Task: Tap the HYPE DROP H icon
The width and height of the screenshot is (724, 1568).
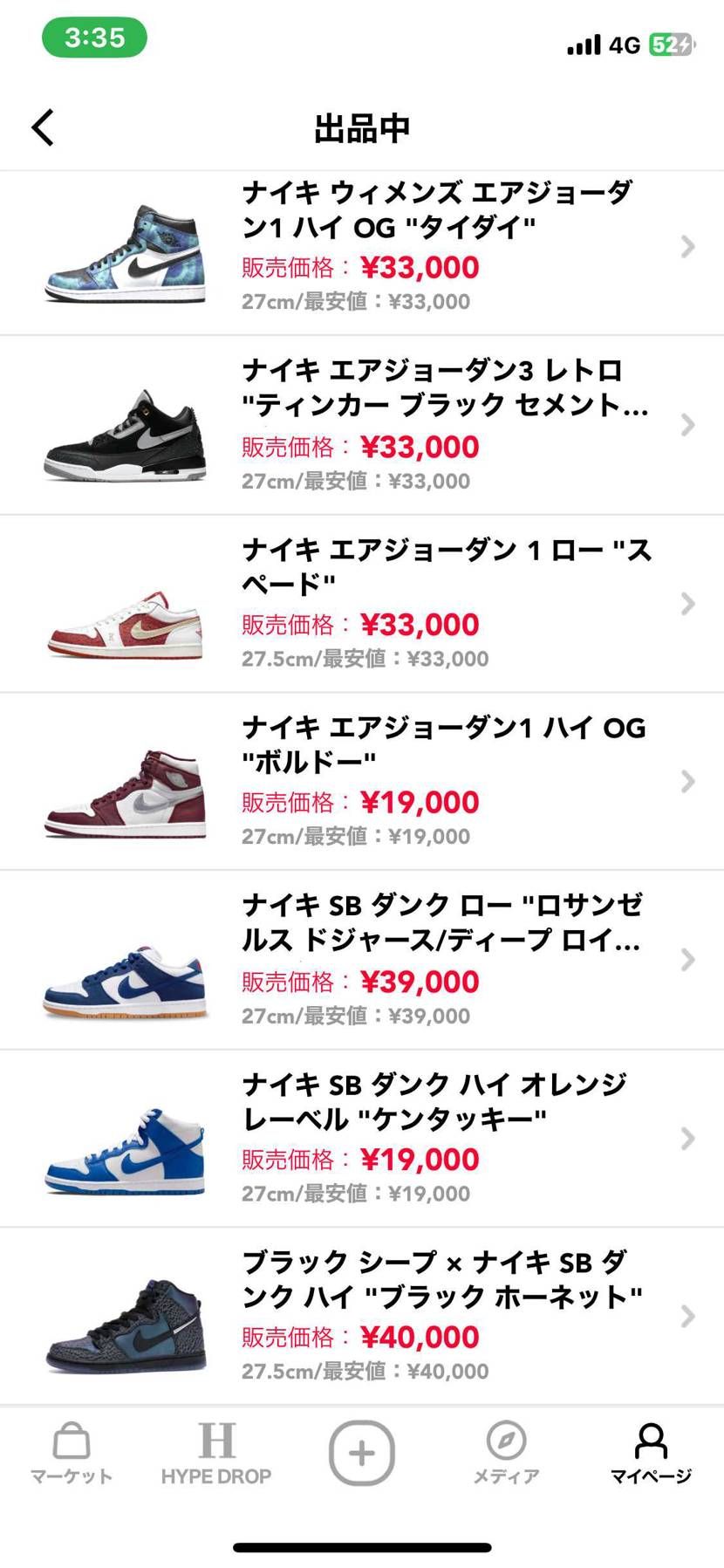Action: coord(217,1440)
